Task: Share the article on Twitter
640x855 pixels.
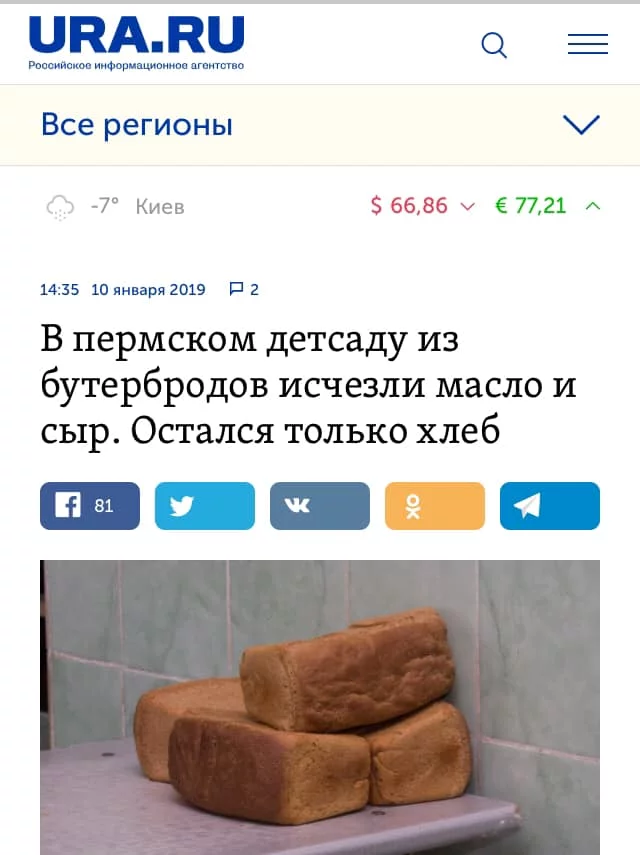Action: click(205, 506)
